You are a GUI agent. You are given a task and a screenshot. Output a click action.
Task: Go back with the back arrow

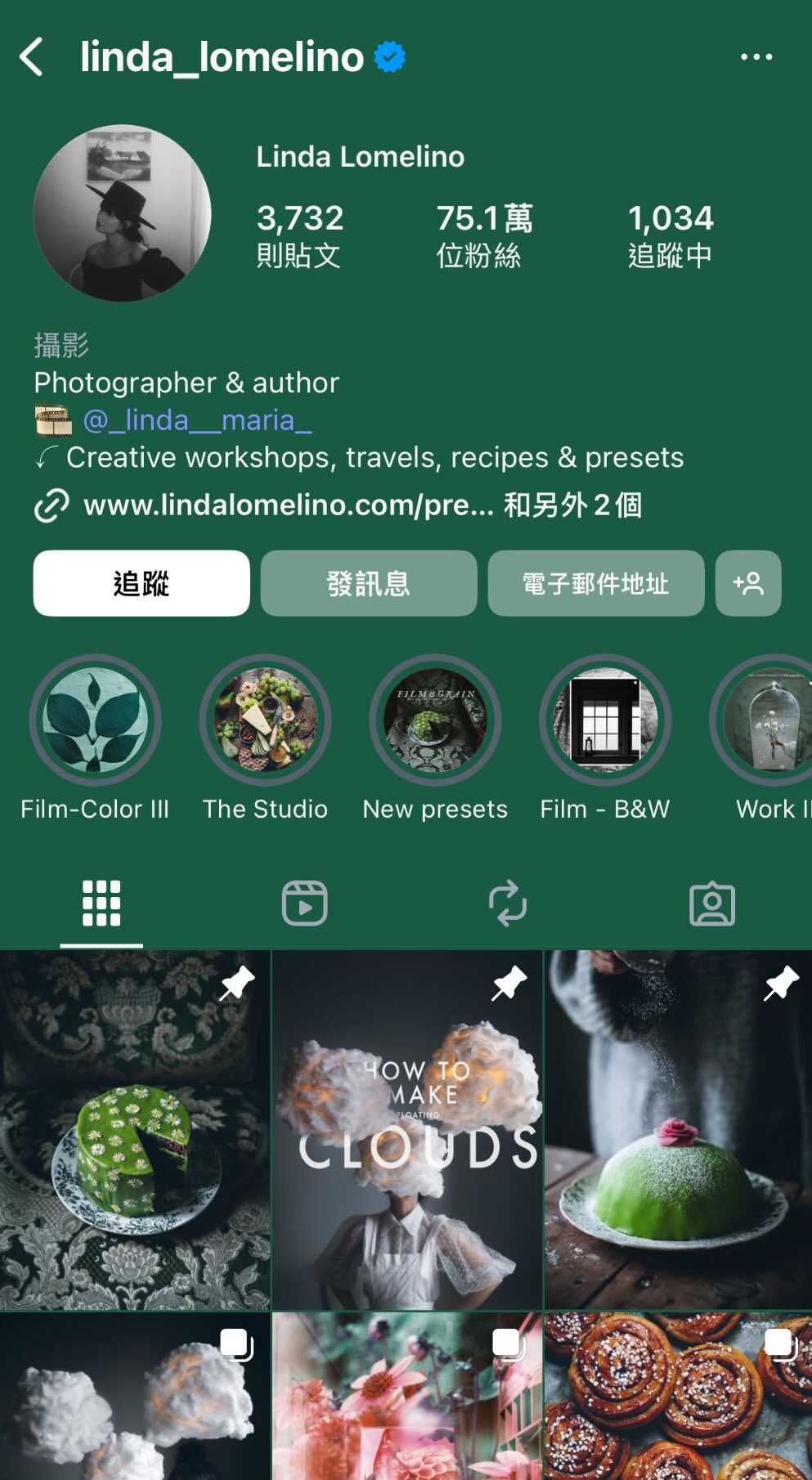click(x=31, y=57)
